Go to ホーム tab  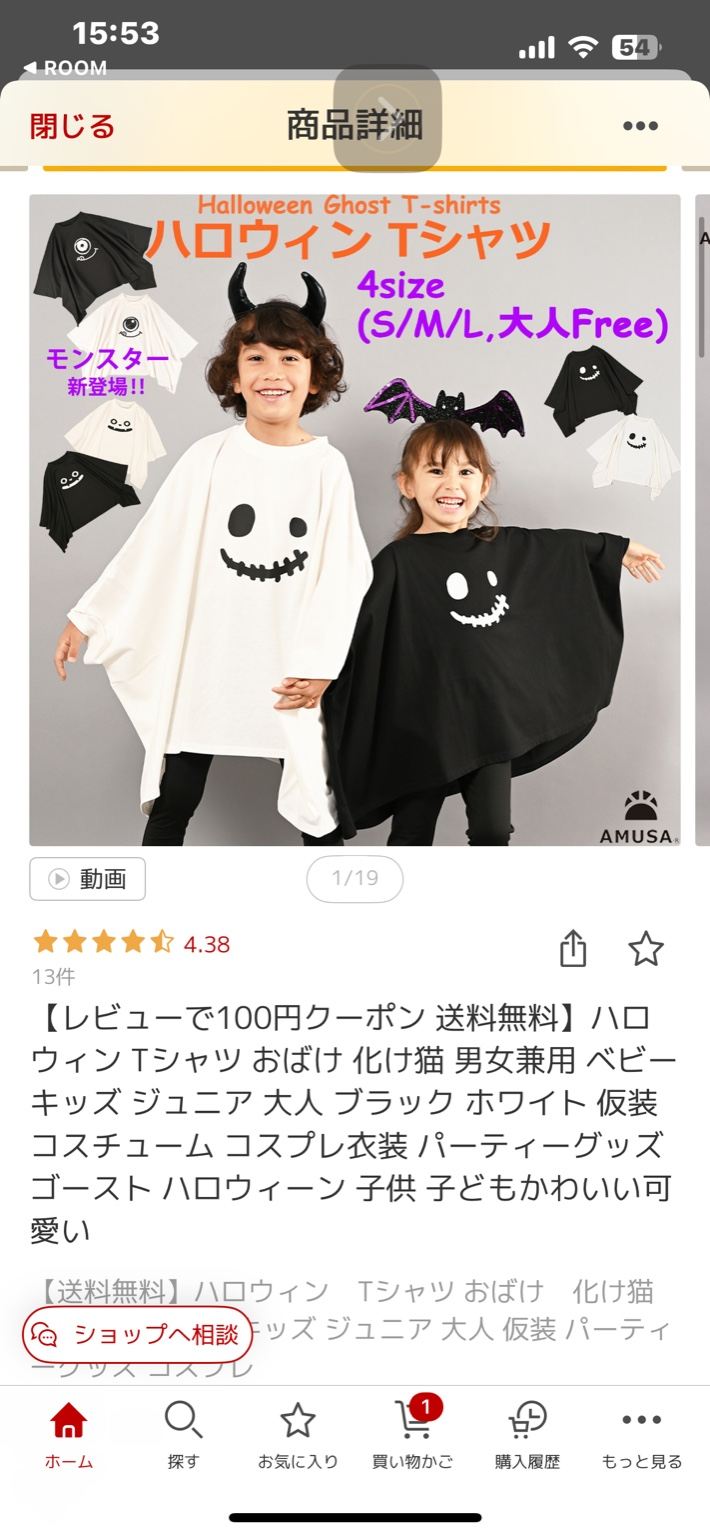coord(68,1435)
